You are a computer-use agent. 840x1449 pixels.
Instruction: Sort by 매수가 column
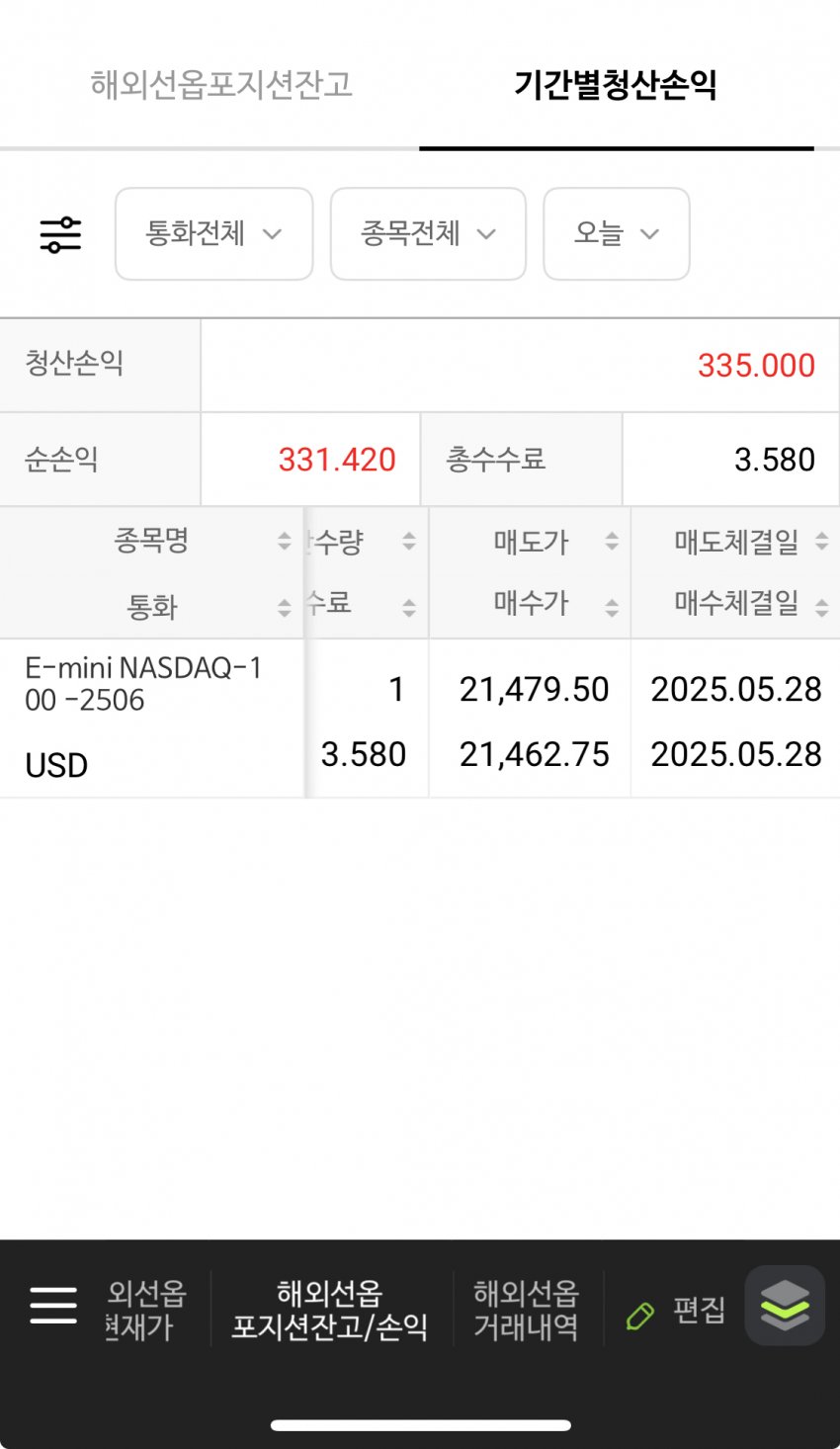[531, 603]
